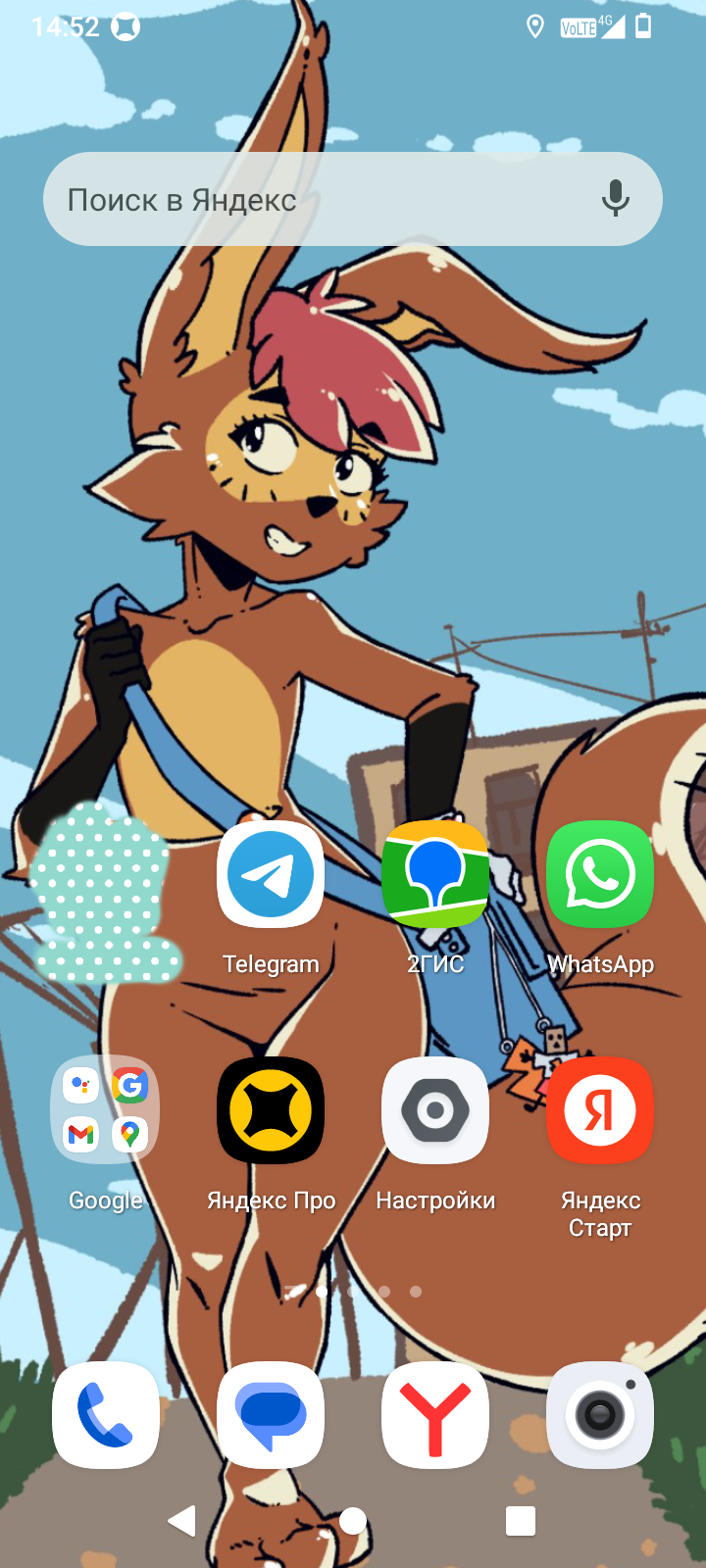The width and height of the screenshot is (706, 1568).
Task: Open the Camera app
Action: tap(600, 1415)
